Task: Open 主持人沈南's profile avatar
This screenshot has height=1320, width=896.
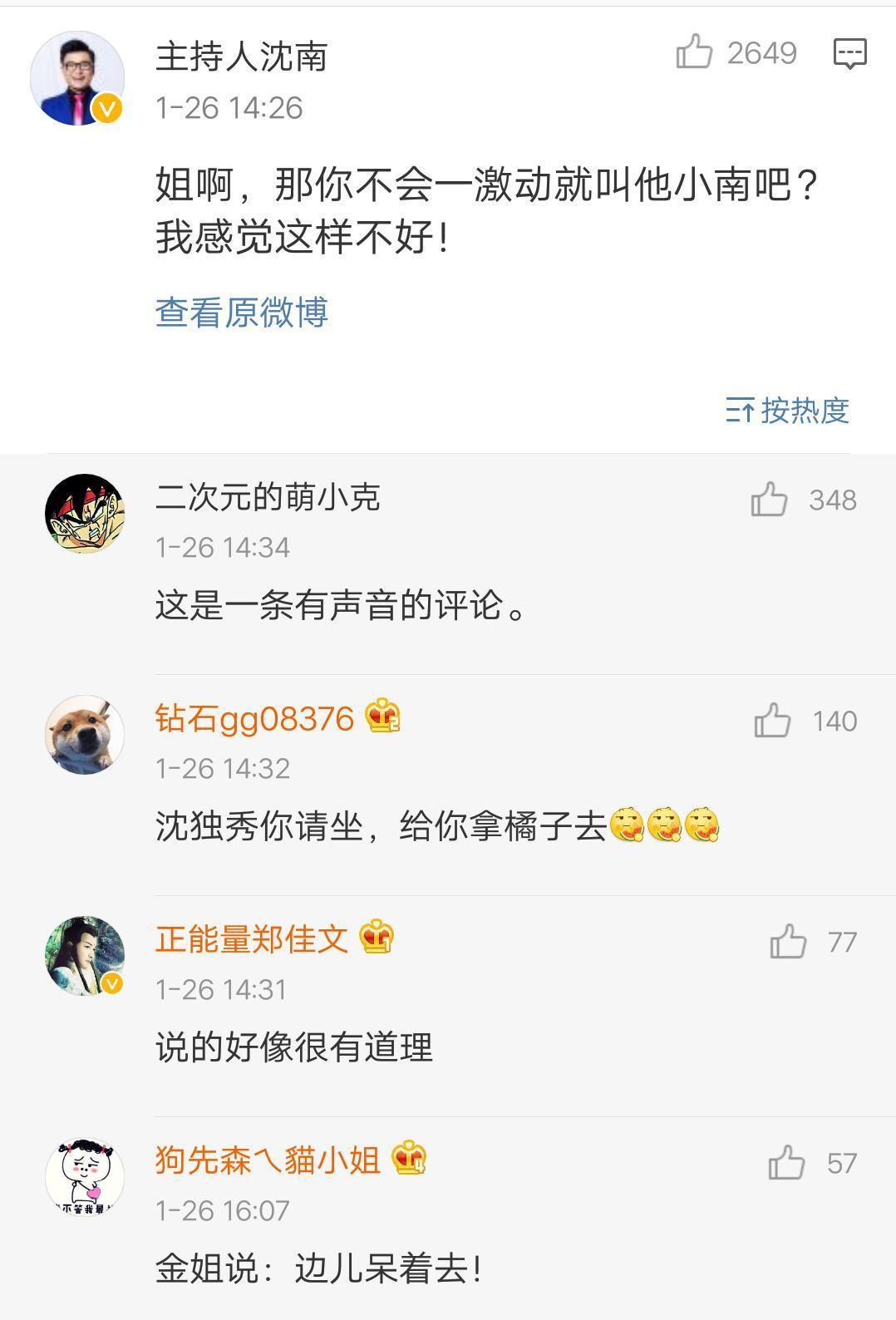Action: pyautogui.click(x=77, y=79)
